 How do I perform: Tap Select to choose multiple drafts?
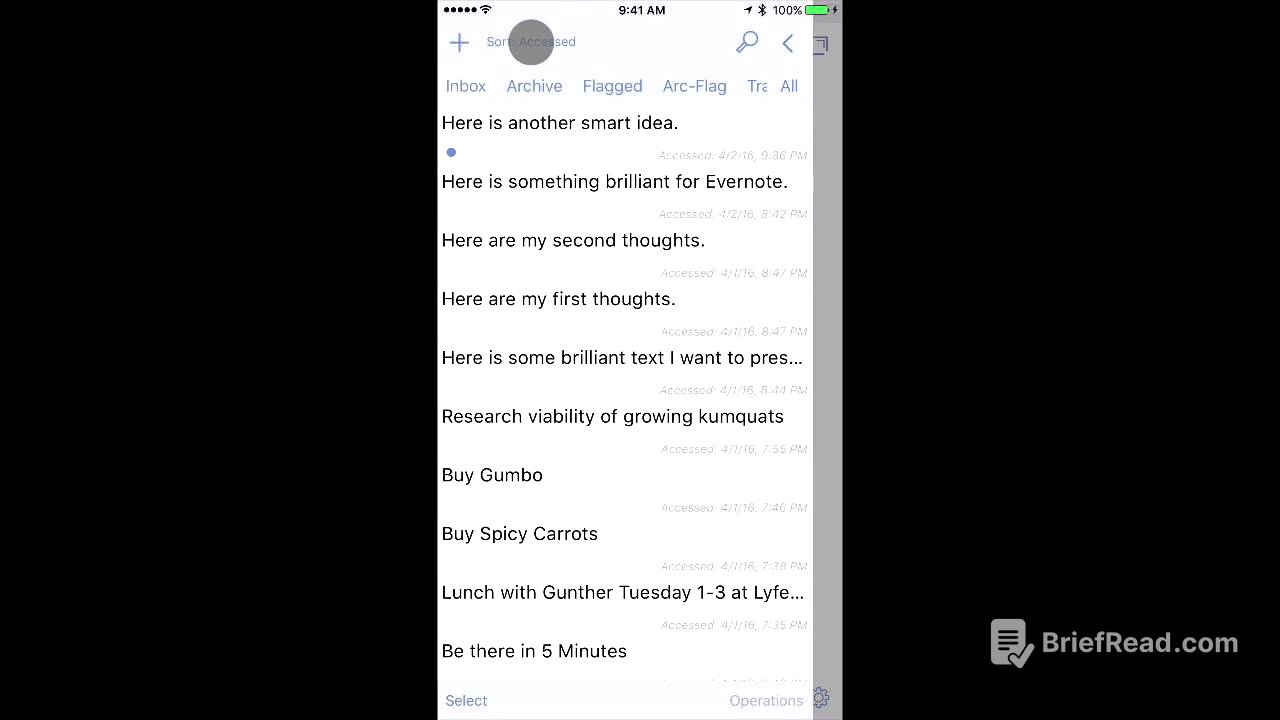click(466, 701)
